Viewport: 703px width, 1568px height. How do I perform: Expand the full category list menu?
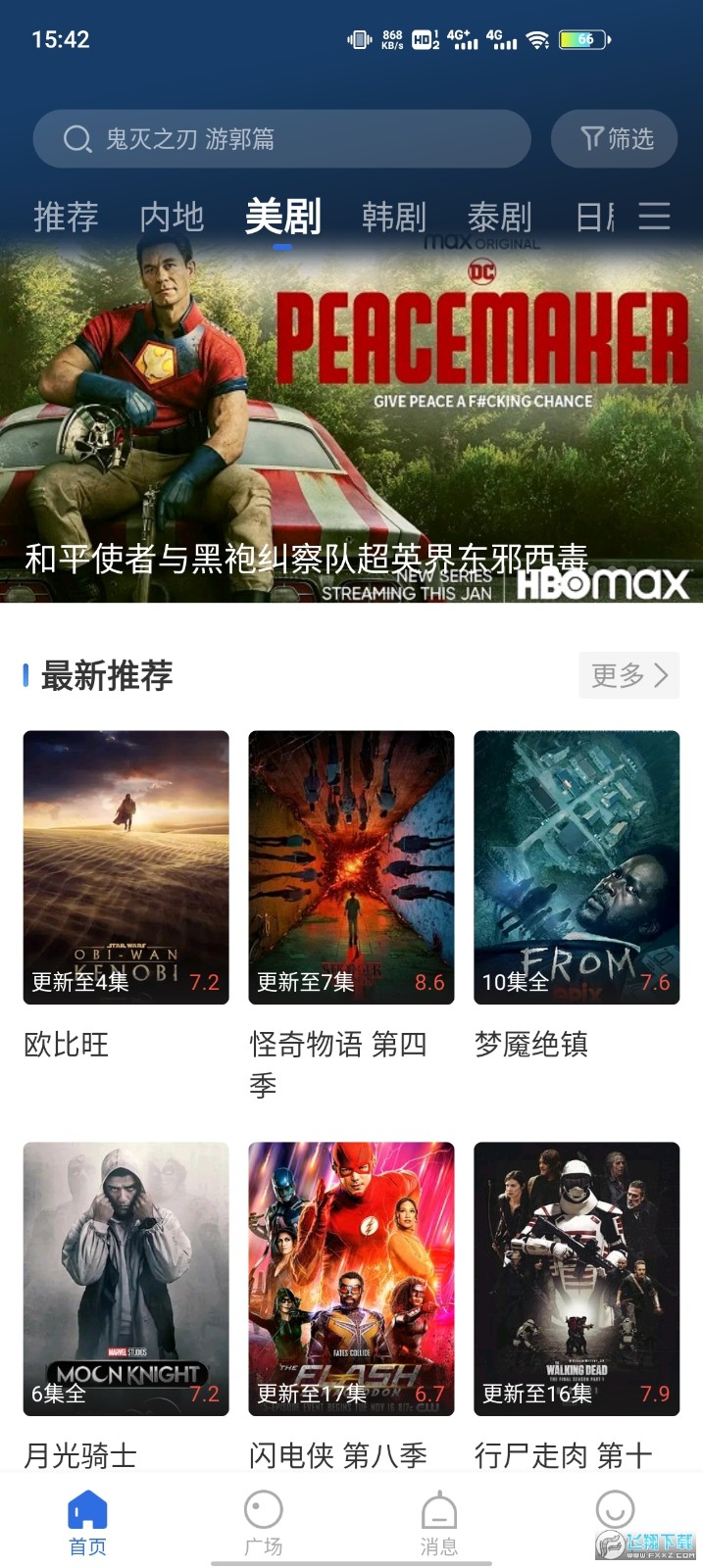tap(654, 217)
